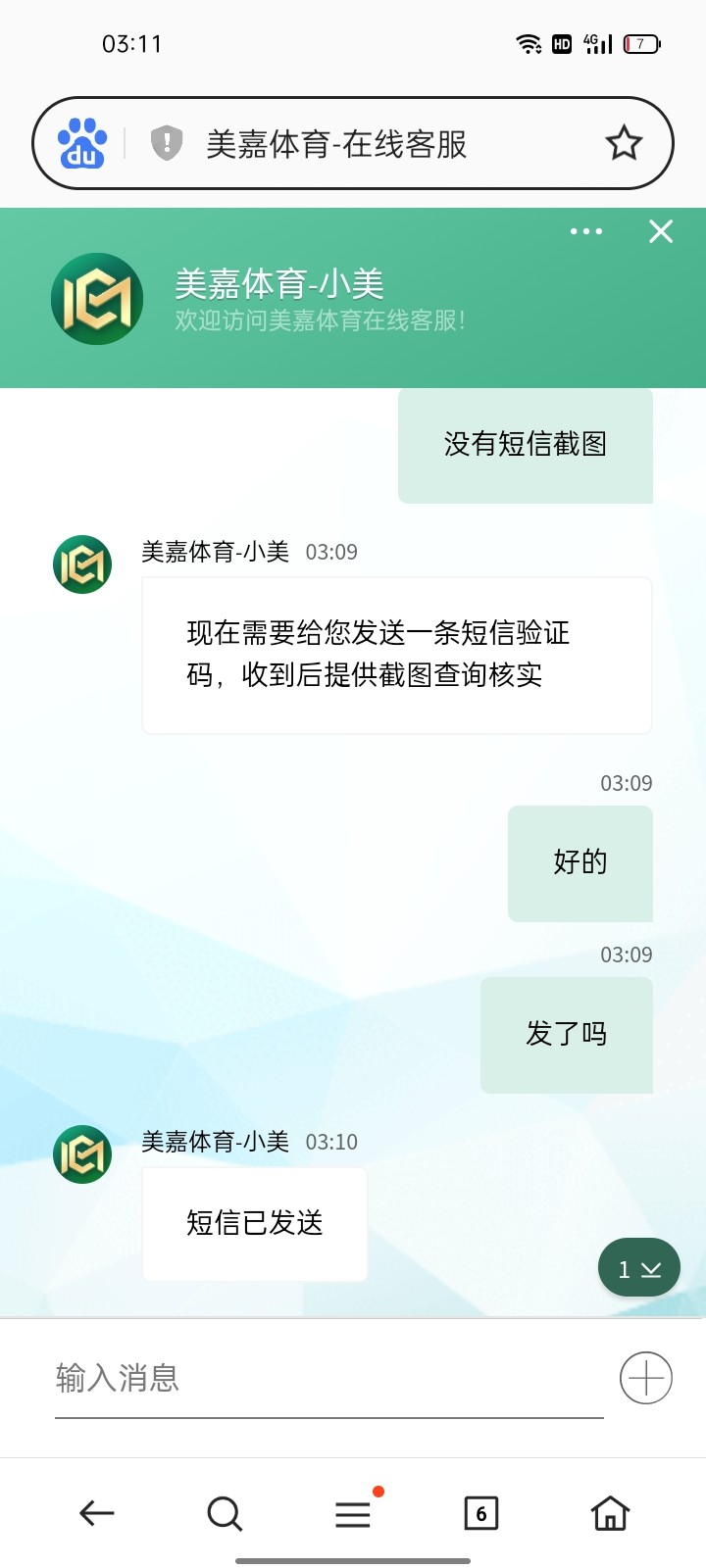Open browser search from the bottom toolbar
706x1568 pixels.
pyautogui.click(x=225, y=1513)
